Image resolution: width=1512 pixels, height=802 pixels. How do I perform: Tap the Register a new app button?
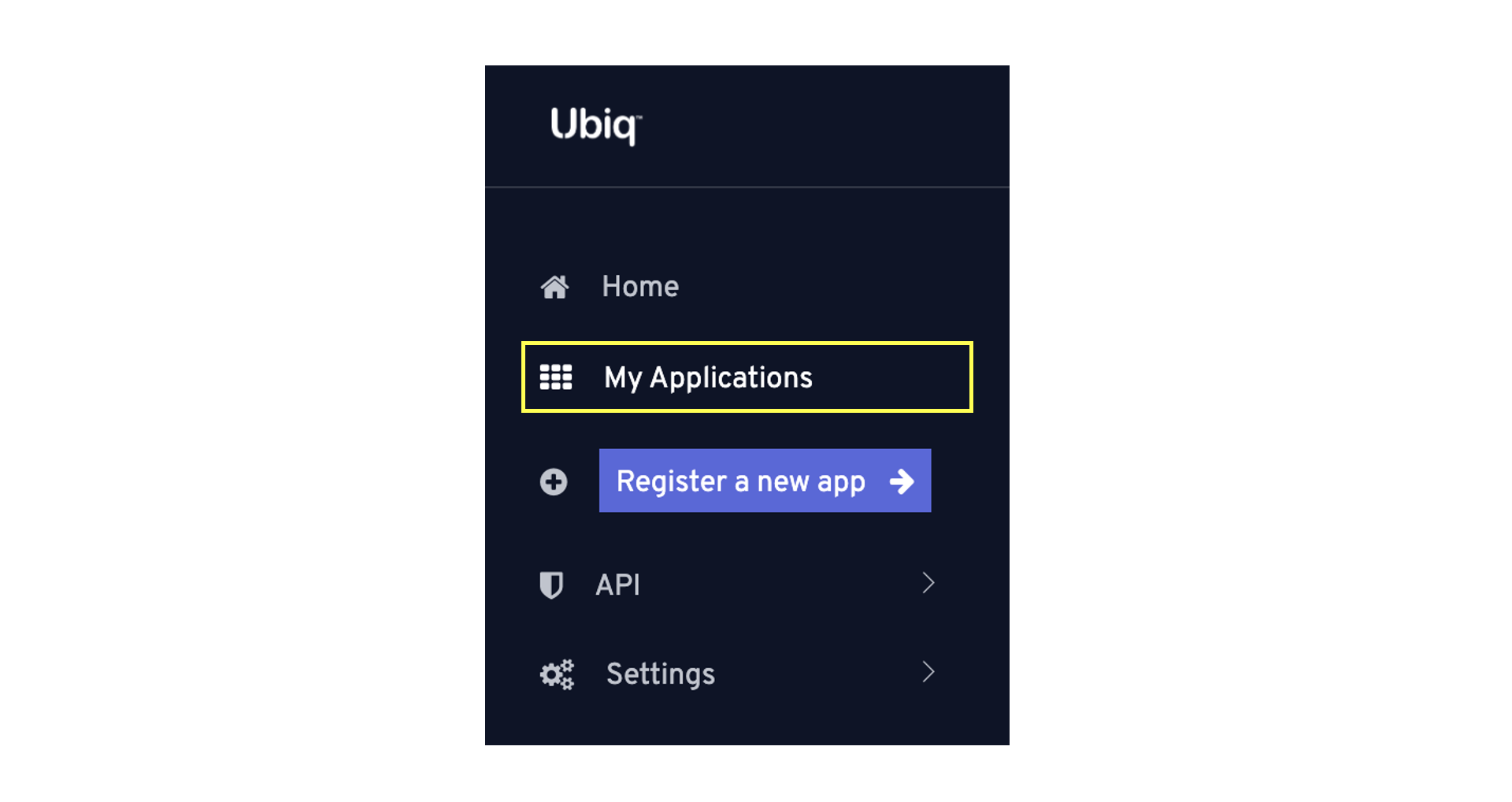click(764, 481)
